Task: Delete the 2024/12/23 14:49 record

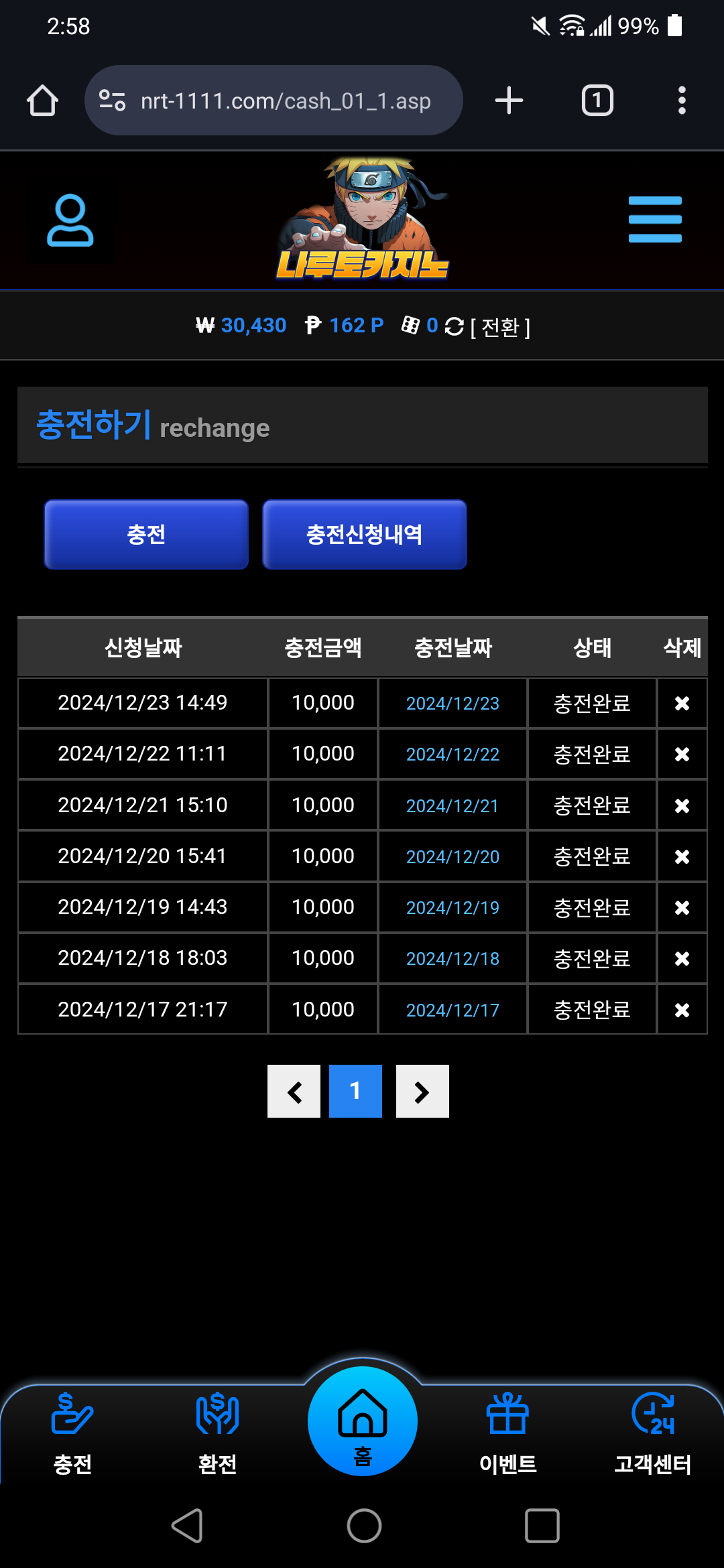Action: click(682, 704)
